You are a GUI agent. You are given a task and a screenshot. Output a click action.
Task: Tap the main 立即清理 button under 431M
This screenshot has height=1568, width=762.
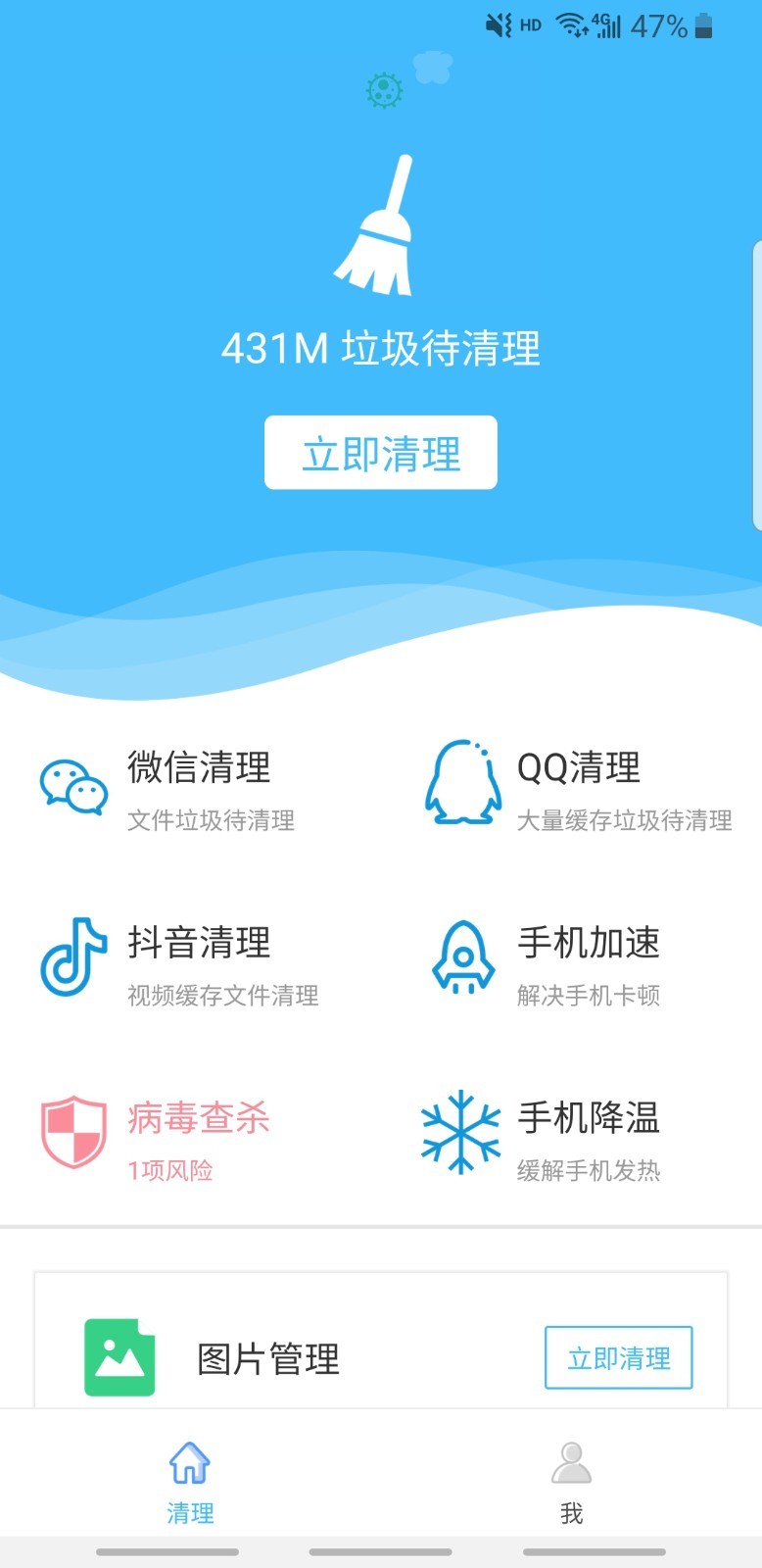point(380,453)
